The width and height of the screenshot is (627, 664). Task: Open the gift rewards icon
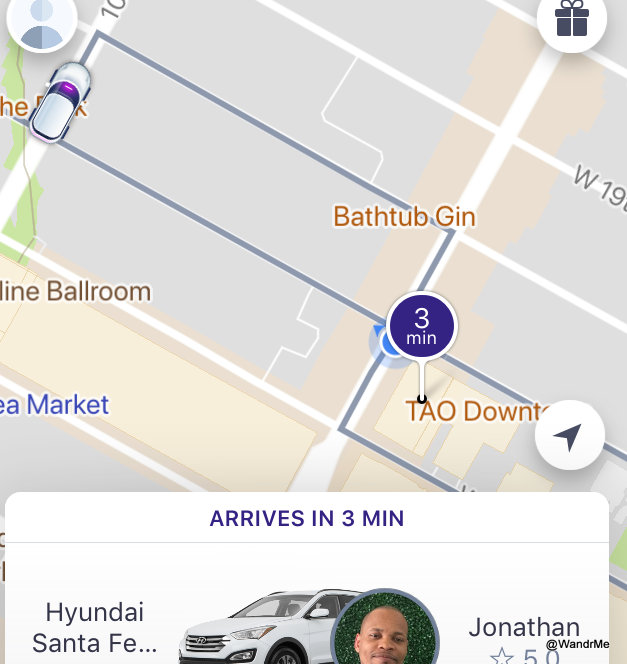pyautogui.click(x=572, y=18)
